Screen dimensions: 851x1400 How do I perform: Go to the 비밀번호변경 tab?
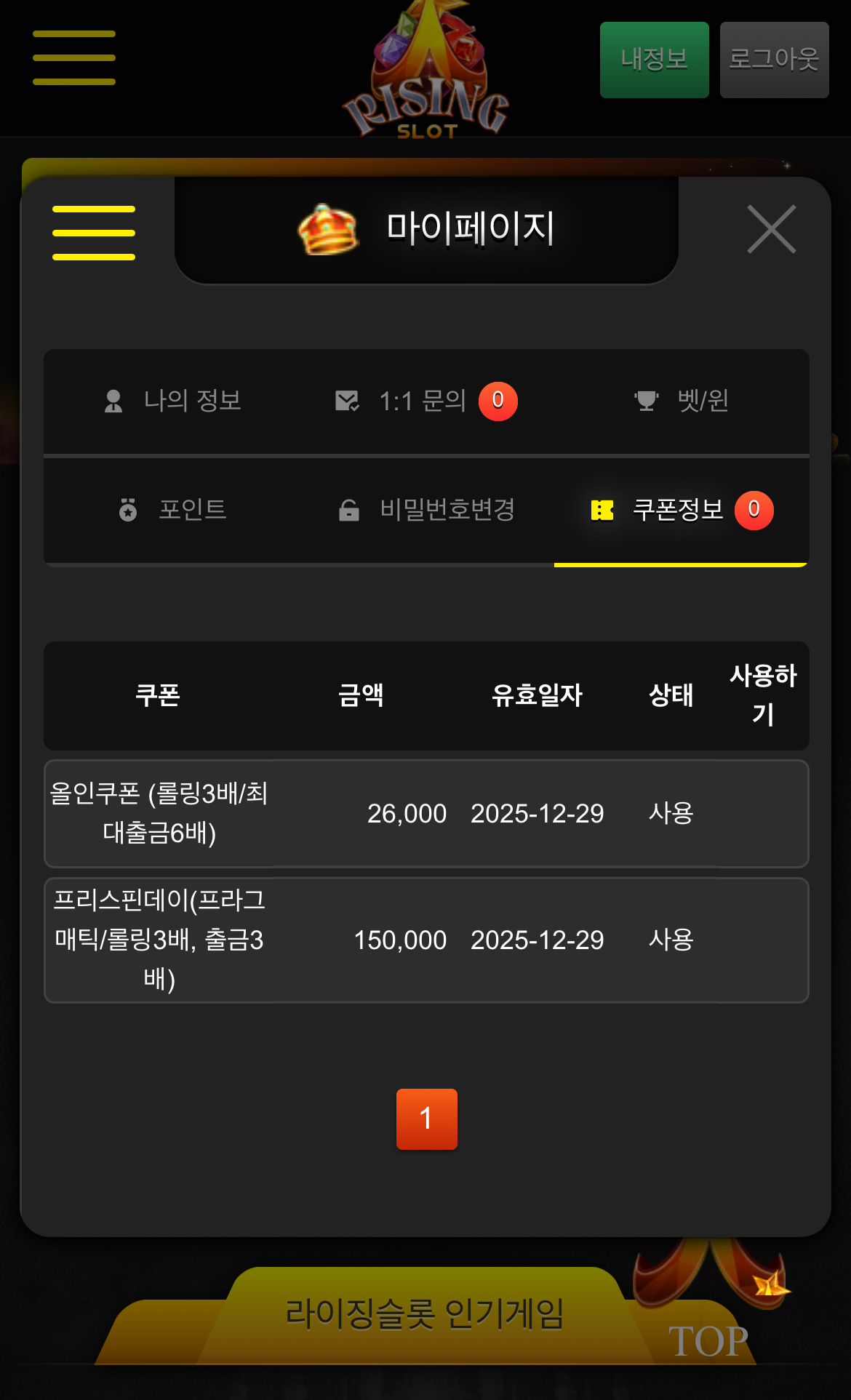click(x=427, y=510)
